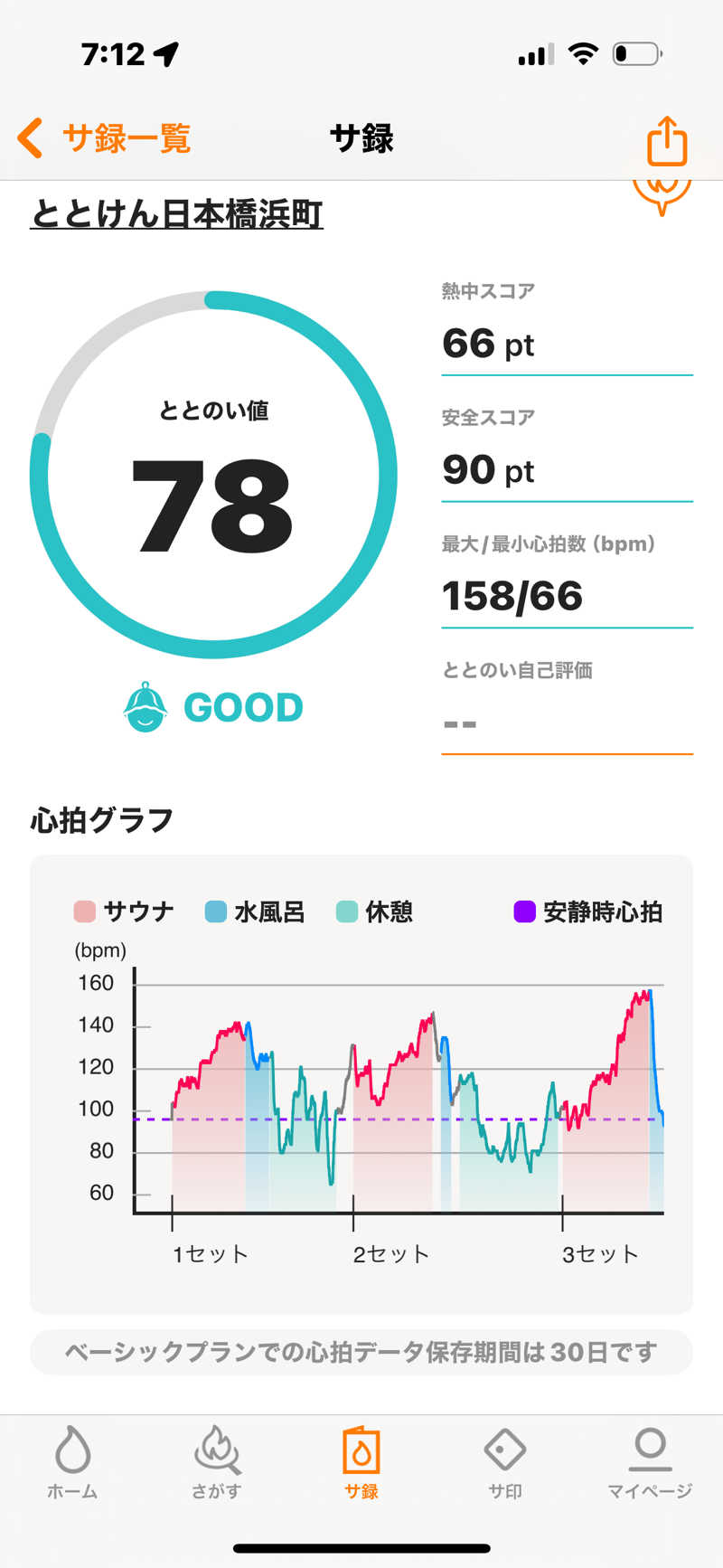
Task: Tap the sauna map pin icon
Action: pyautogui.click(x=662, y=194)
